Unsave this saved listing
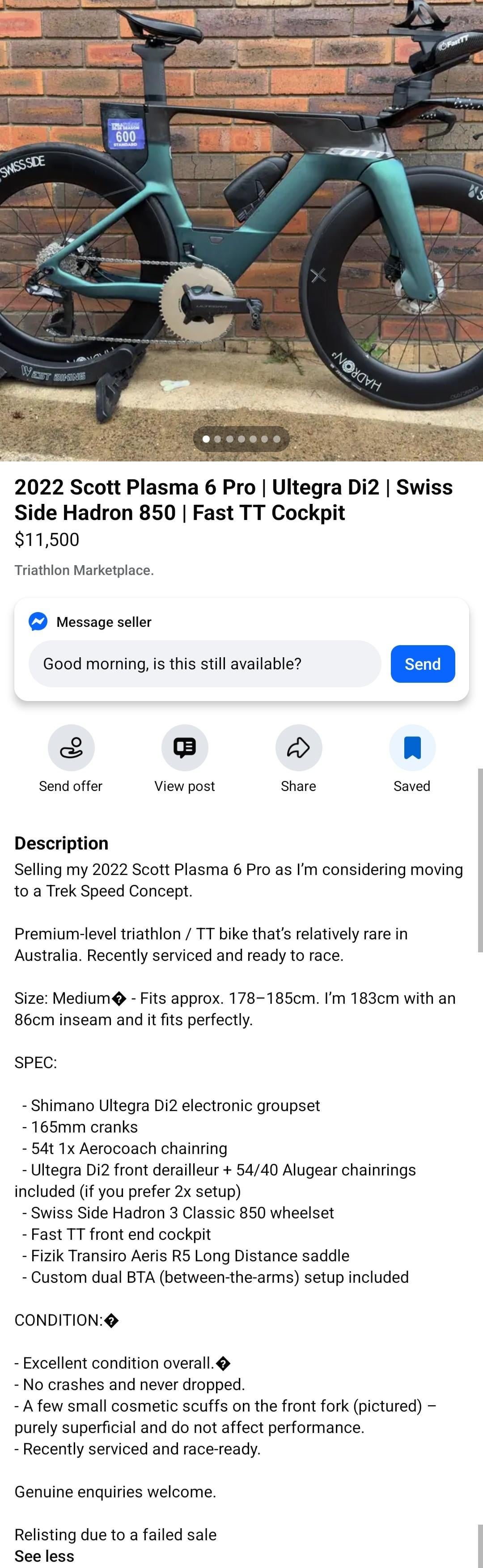This screenshot has height=1568, width=483. tap(412, 748)
